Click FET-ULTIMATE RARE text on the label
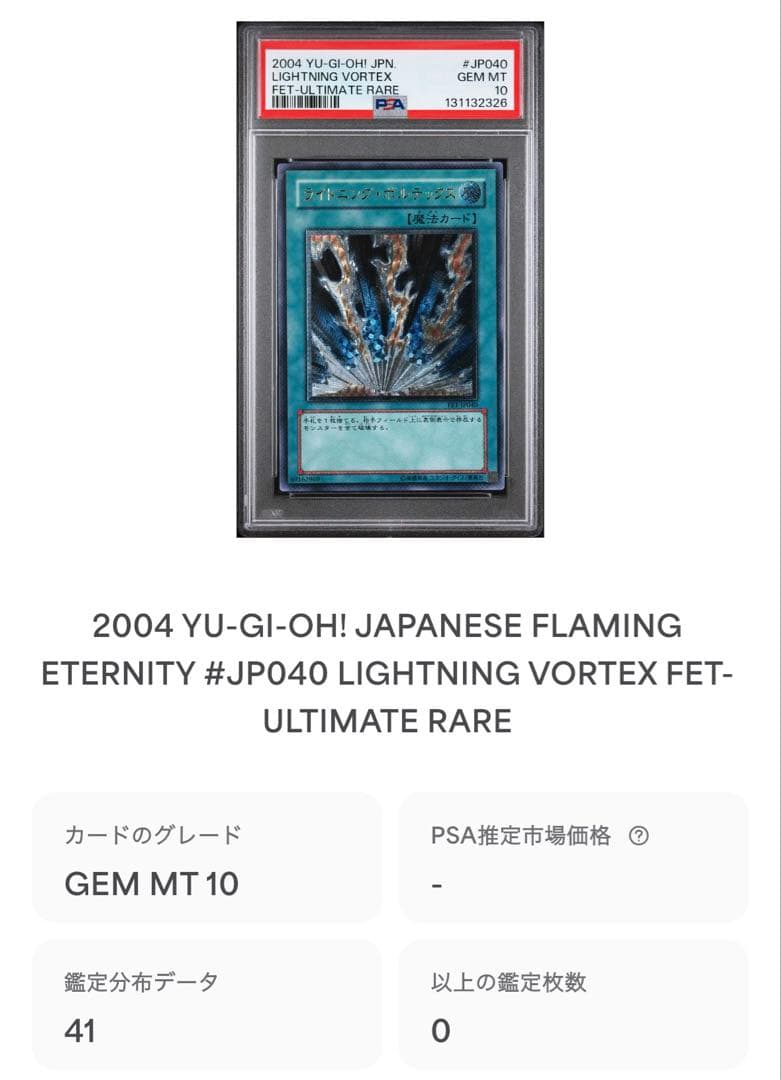The image size is (781, 1080). 336,90
